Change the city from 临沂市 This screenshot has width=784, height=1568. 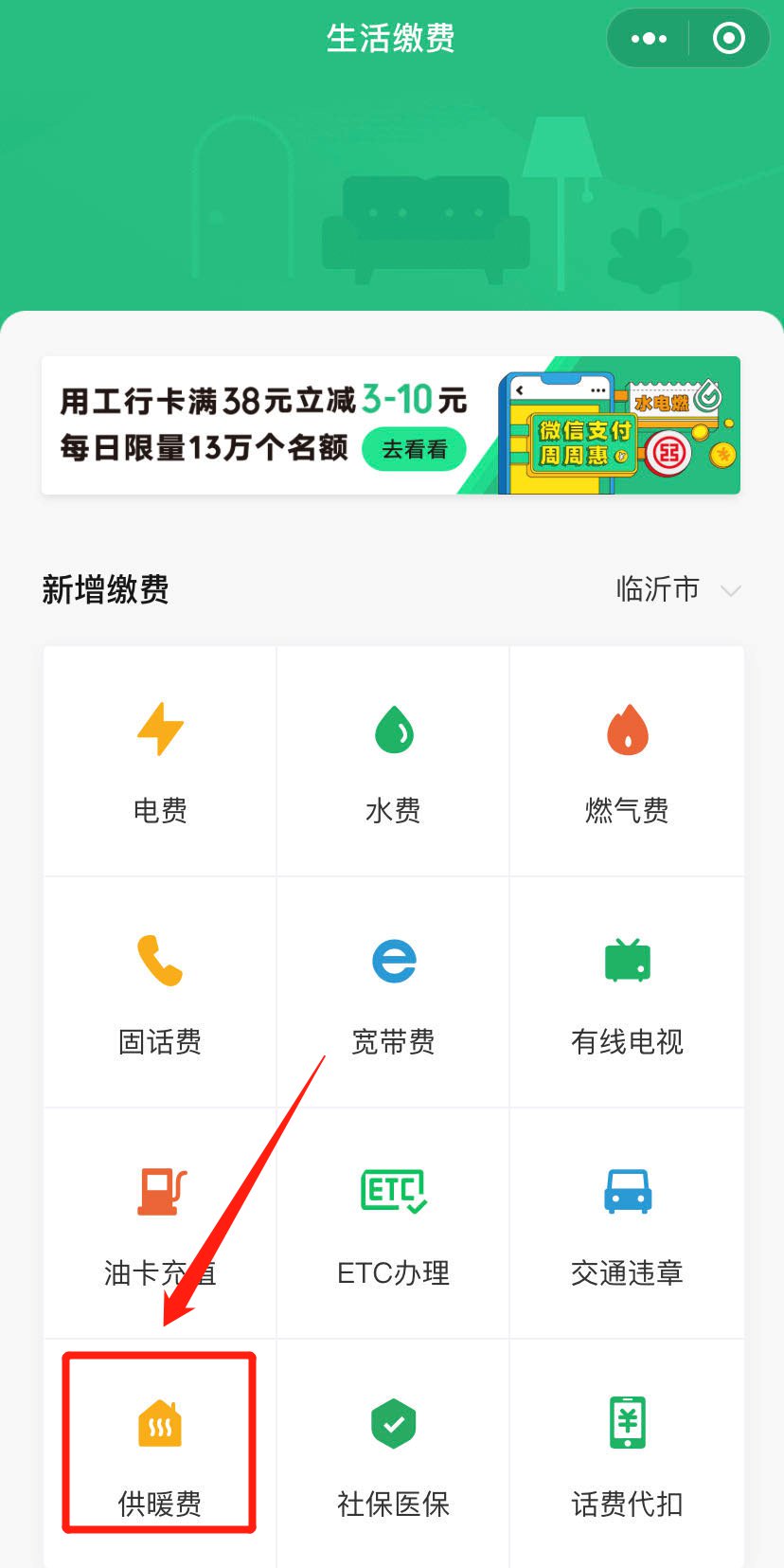click(676, 589)
